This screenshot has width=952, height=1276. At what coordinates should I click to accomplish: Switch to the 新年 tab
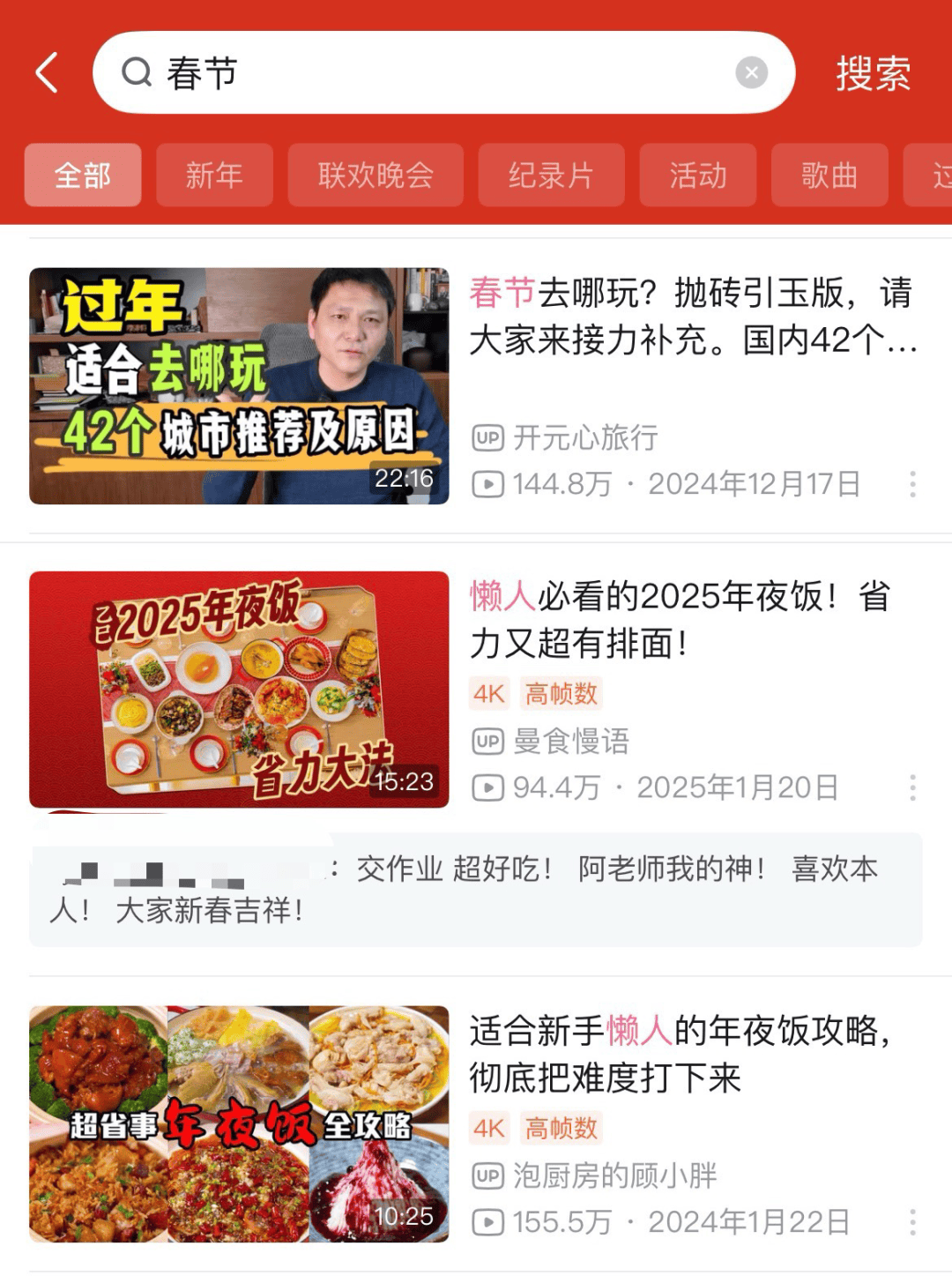click(214, 175)
